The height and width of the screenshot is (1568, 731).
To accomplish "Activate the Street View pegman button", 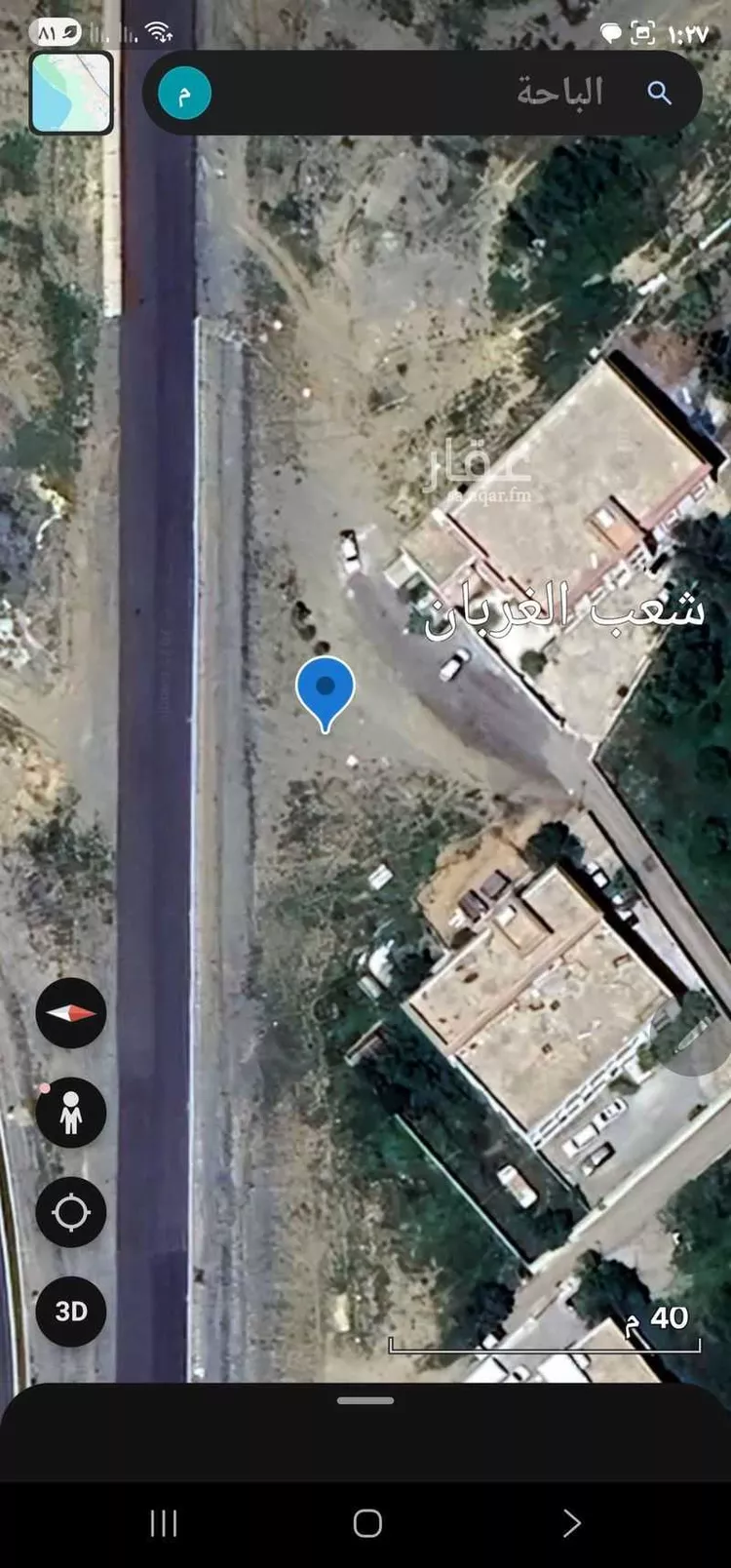I will click(x=71, y=1113).
